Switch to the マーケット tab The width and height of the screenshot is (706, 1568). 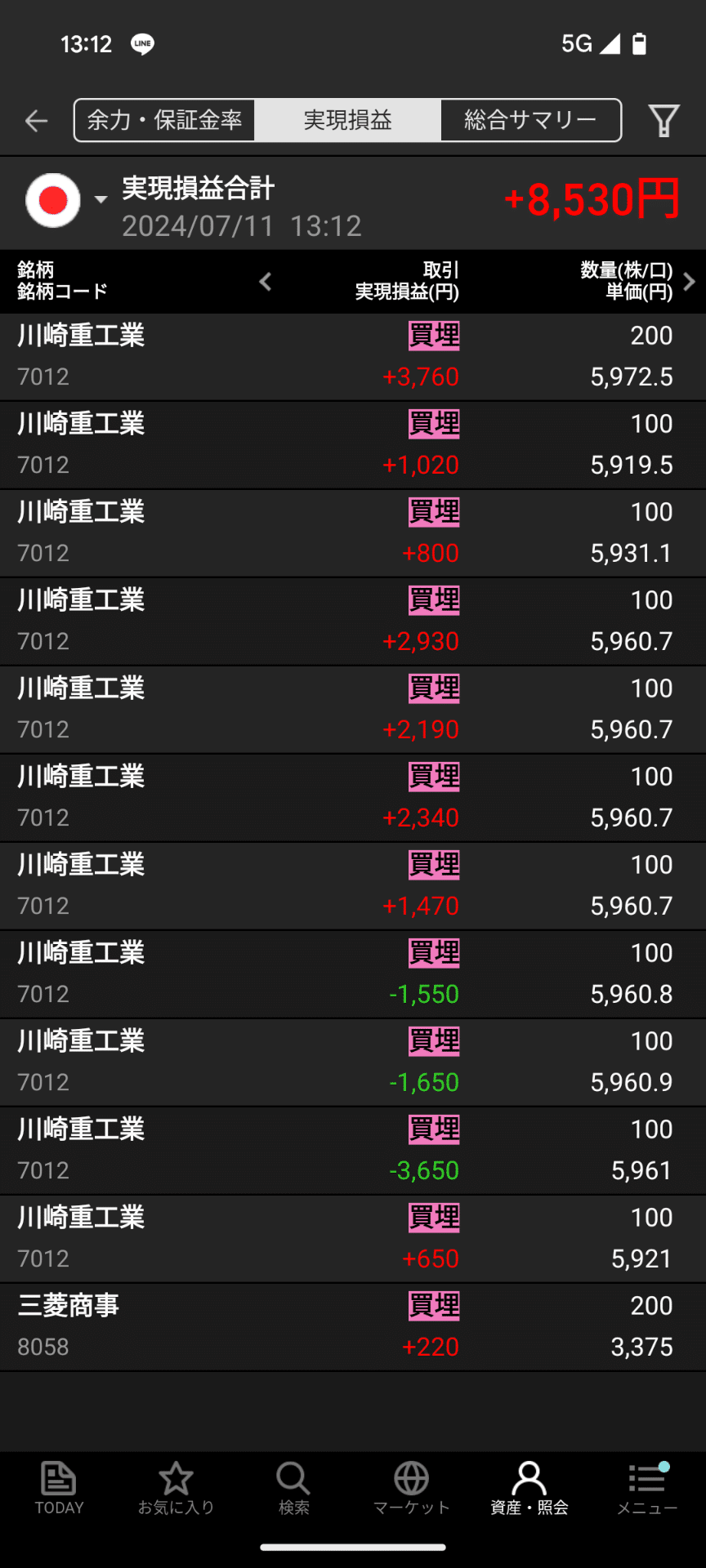412,1488
